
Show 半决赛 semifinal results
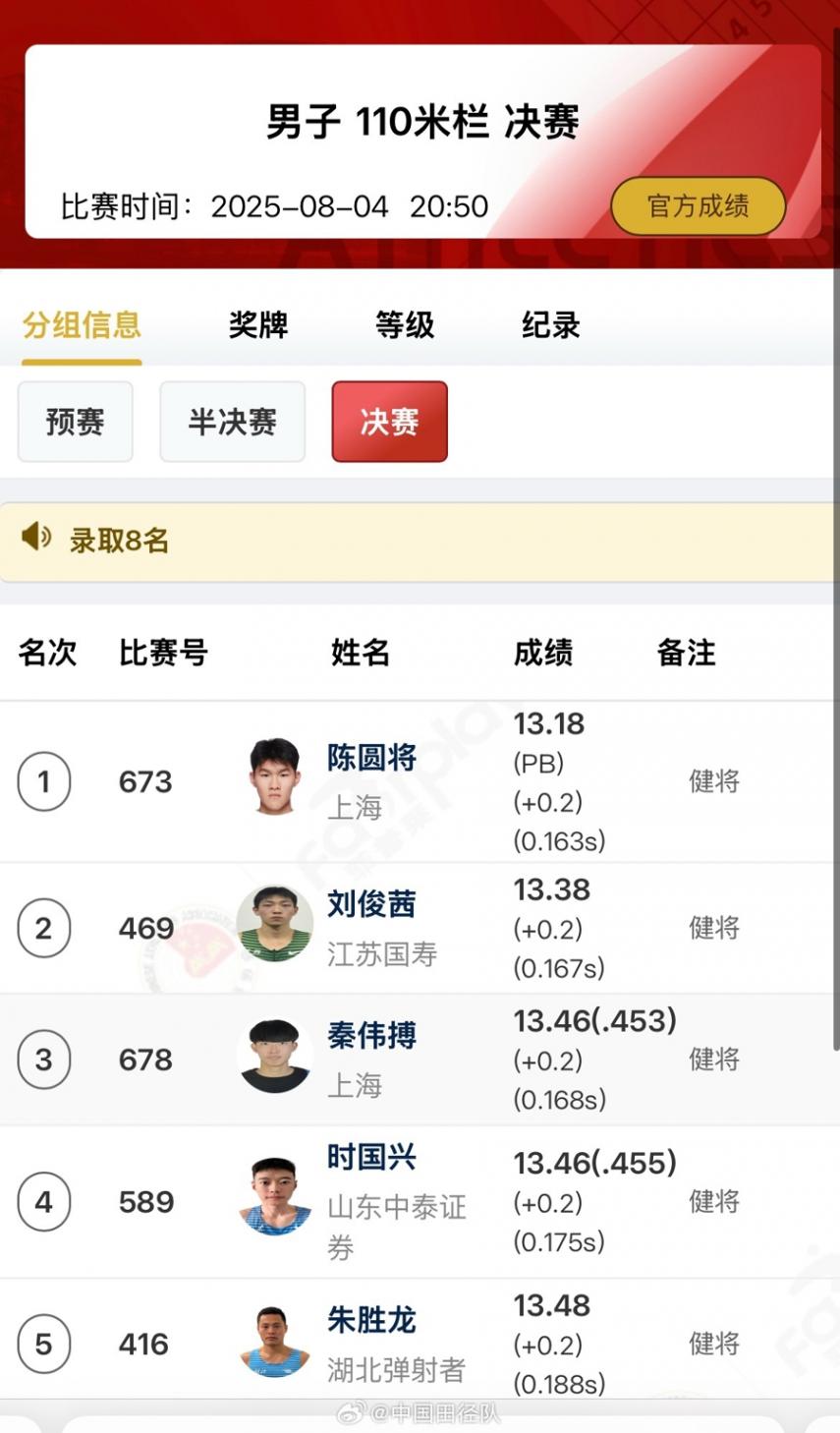pyautogui.click(x=232, y=422)
